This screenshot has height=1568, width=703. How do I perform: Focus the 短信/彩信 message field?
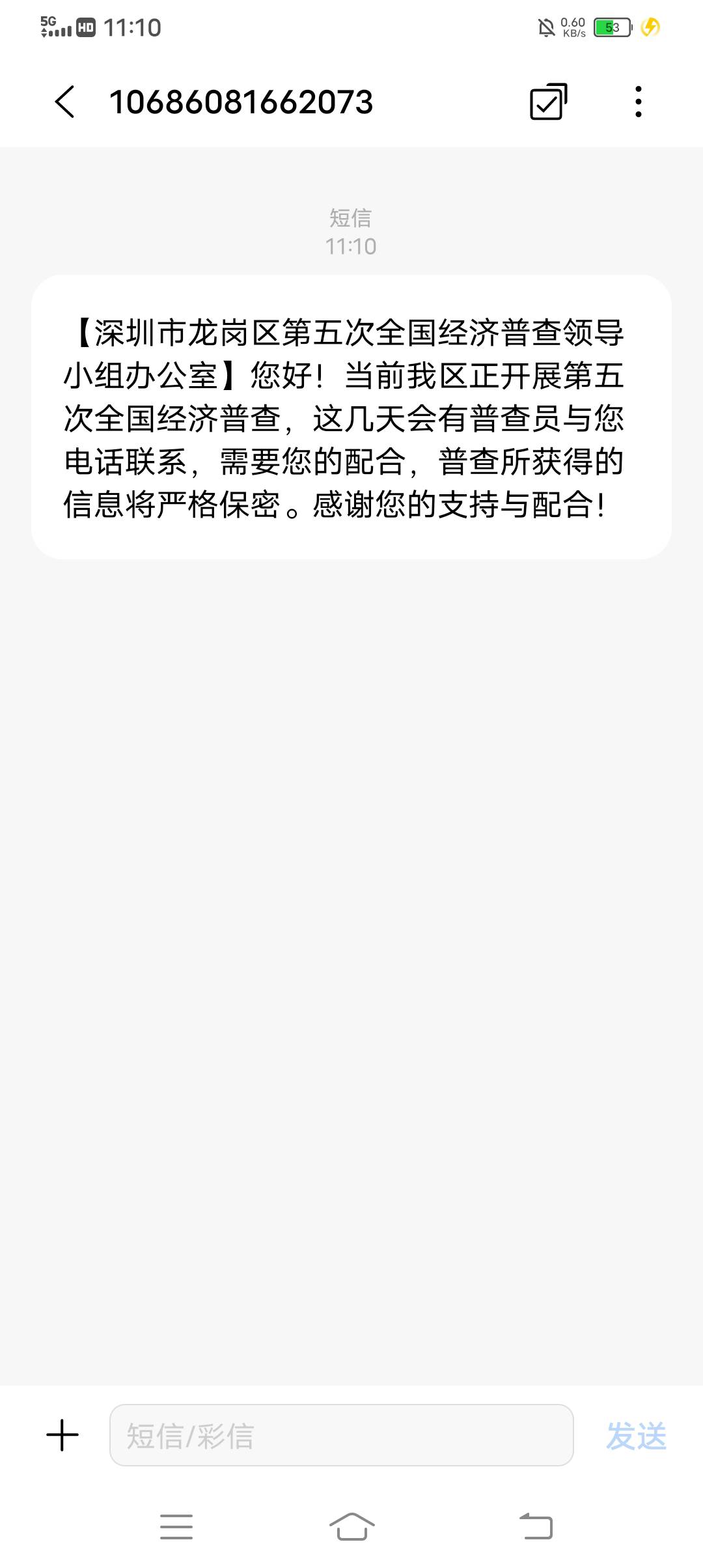341,1435
